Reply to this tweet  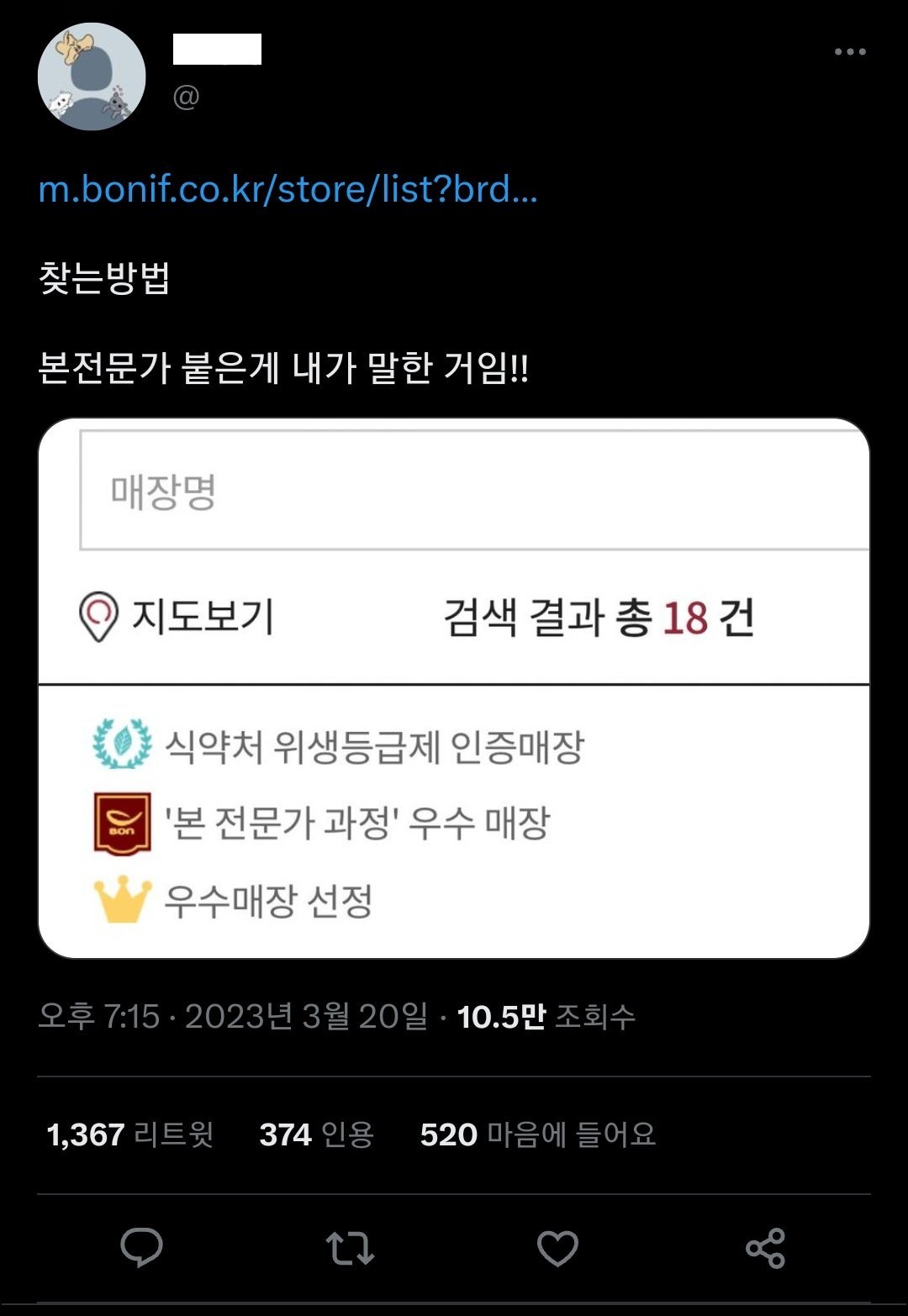point(141,1247)
